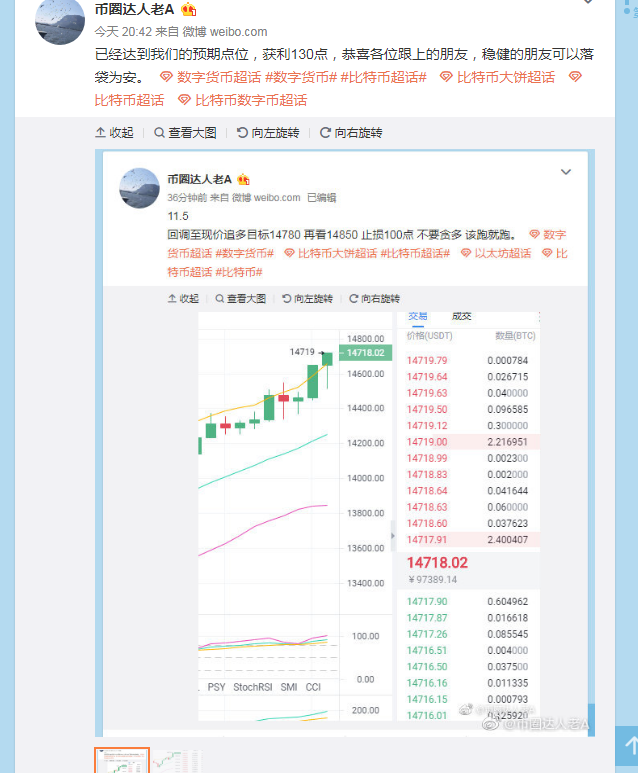
Task: Rotate the image right with the topmost 向右旋转
Action: [x=351, y=132]
